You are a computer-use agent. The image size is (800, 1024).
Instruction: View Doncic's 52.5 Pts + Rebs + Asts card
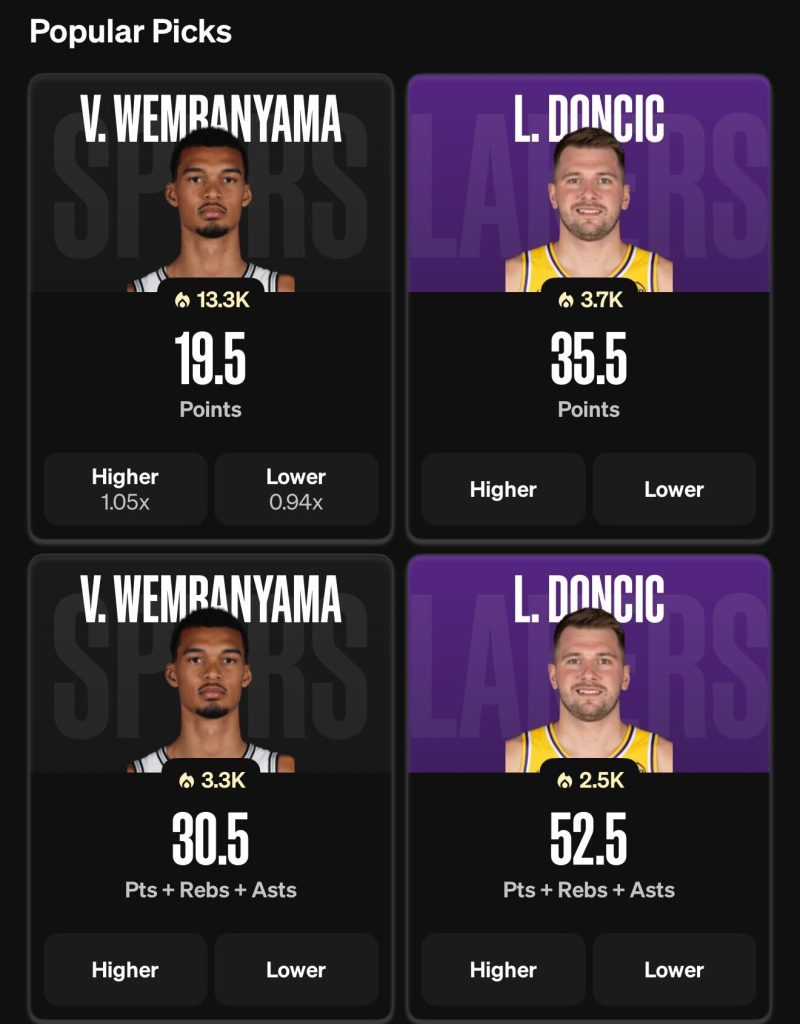pos(589,680)
